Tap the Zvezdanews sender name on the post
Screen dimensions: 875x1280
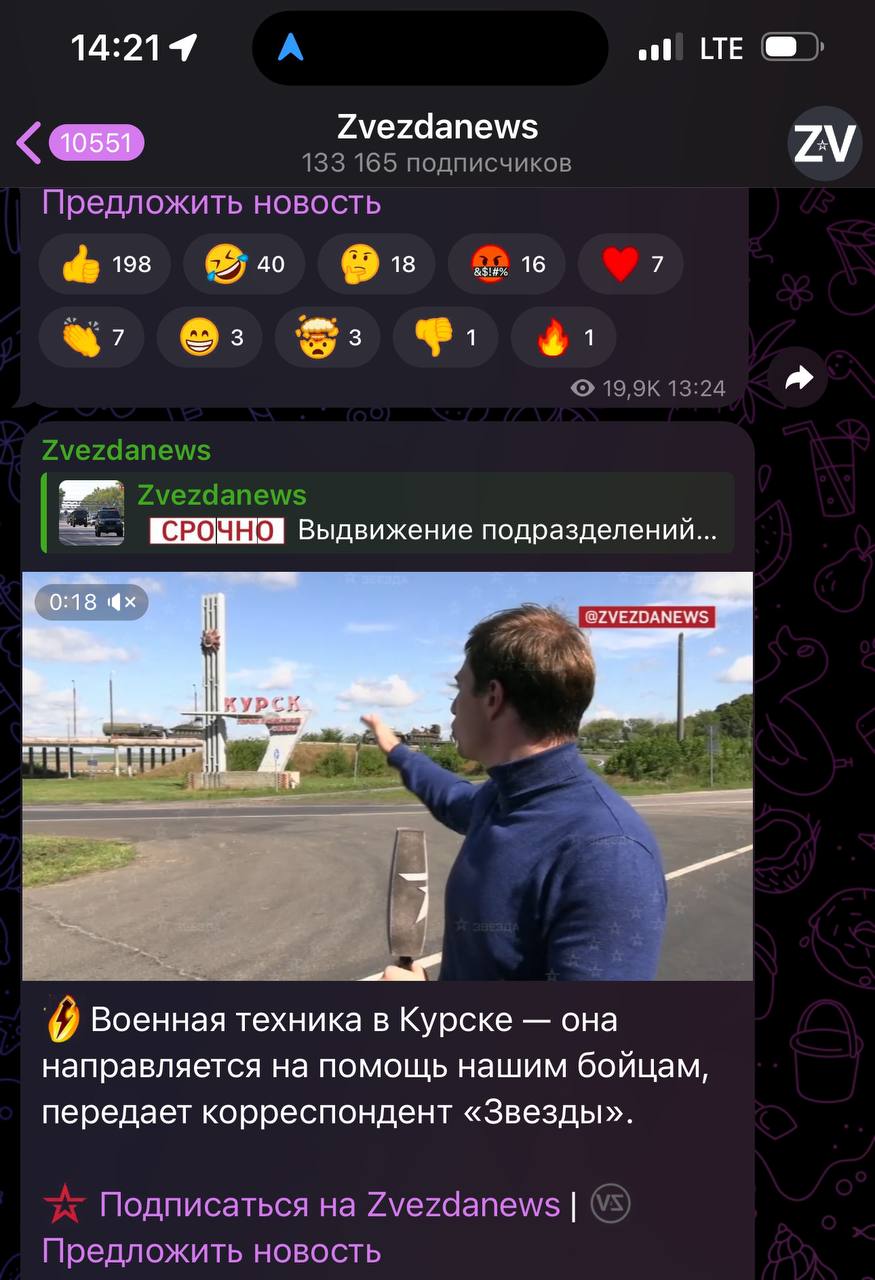(126, 450)
